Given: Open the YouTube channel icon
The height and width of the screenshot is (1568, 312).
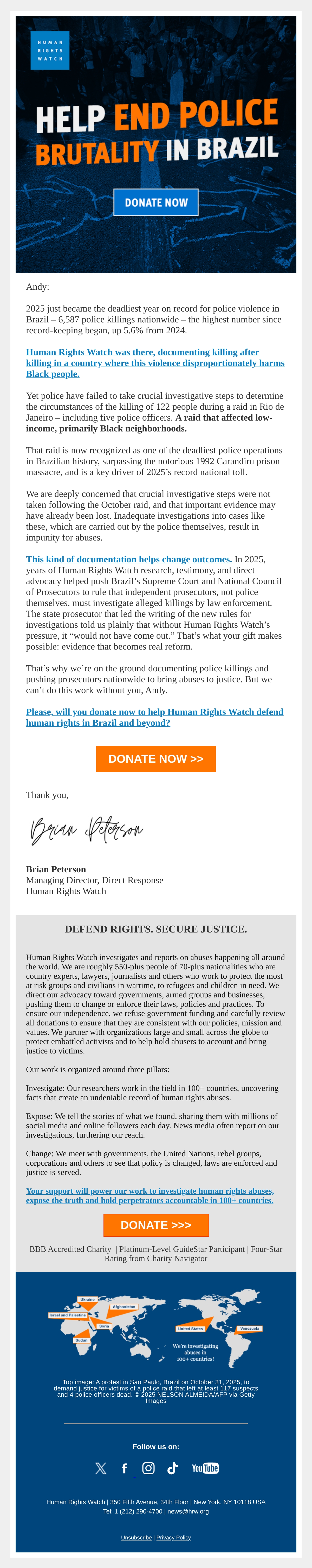Looking at the screenshot, I should 205,1468.
